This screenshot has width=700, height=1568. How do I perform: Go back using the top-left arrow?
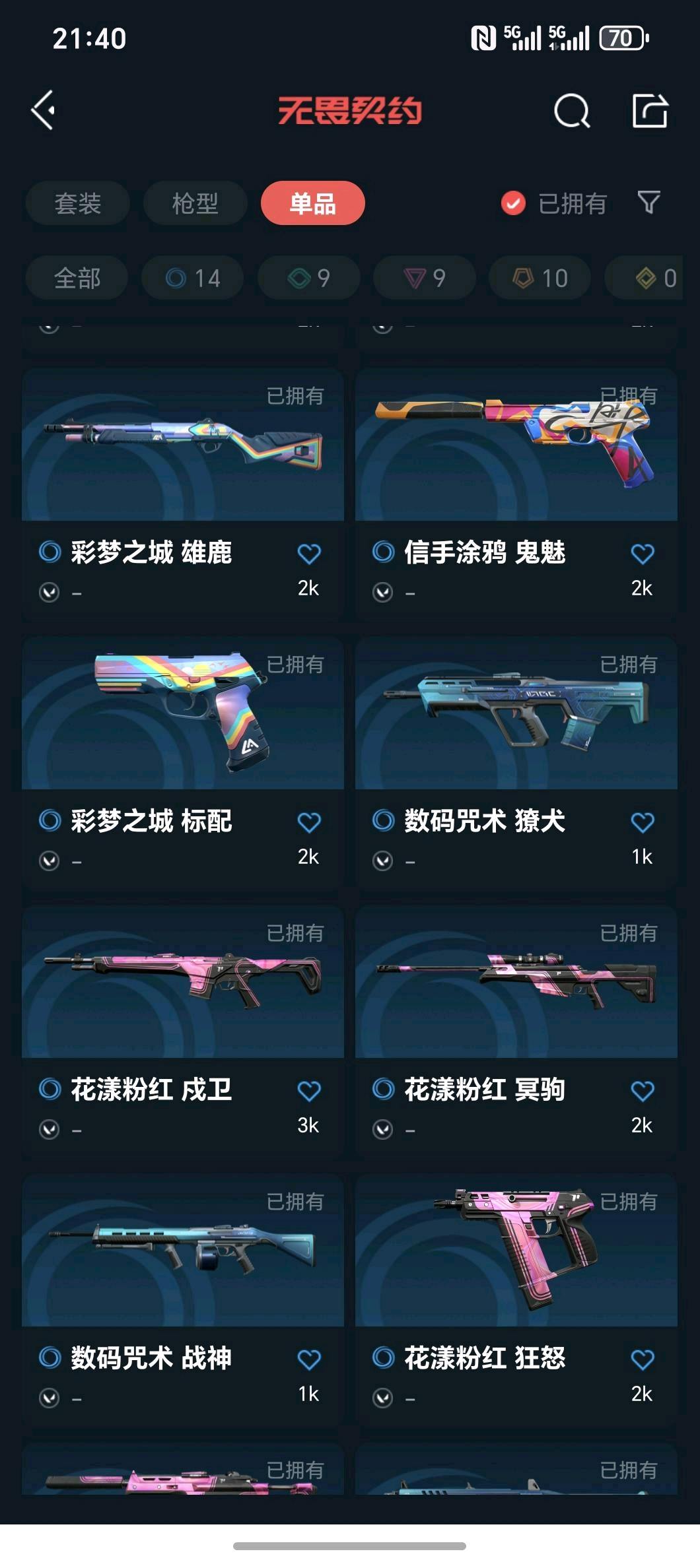(44, 110)
